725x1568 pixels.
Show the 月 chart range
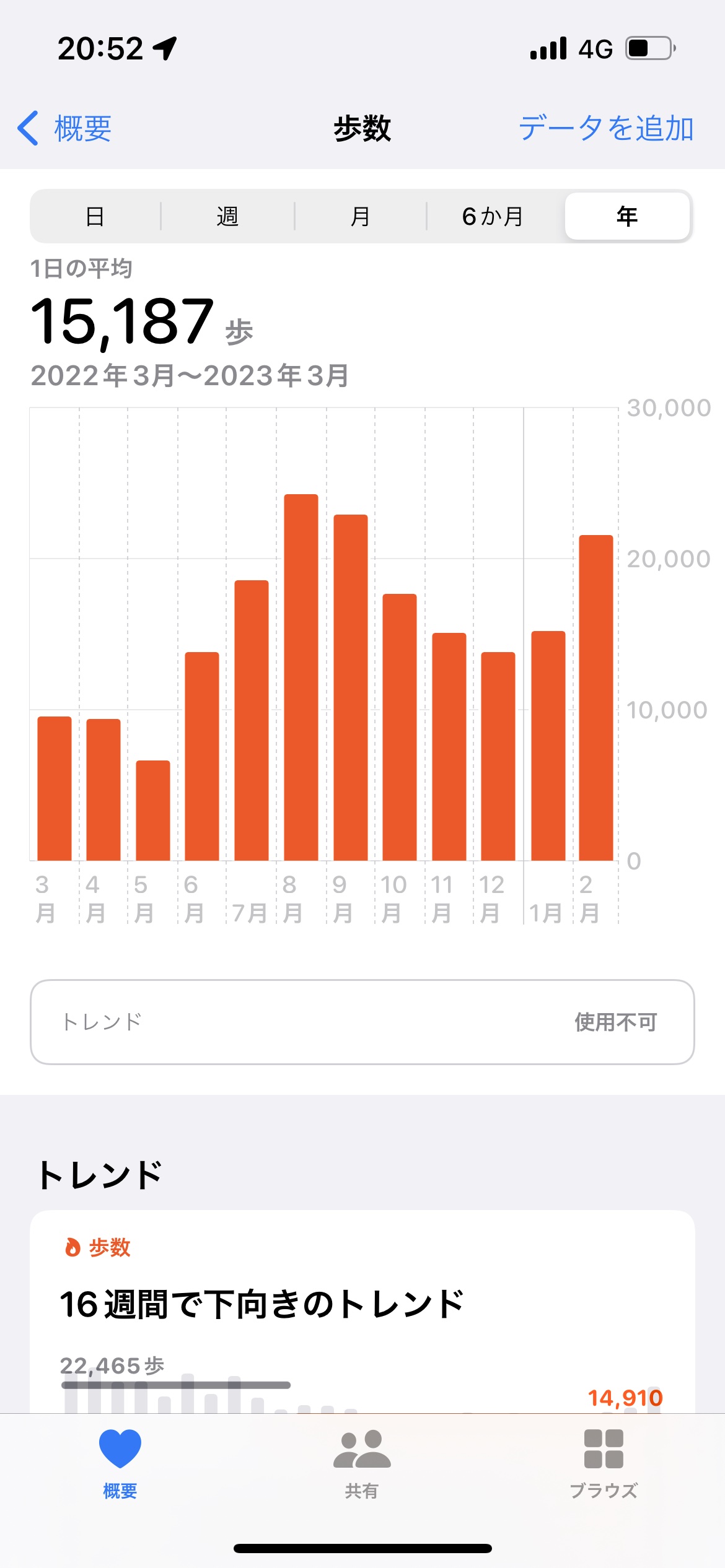click(360, 217)
